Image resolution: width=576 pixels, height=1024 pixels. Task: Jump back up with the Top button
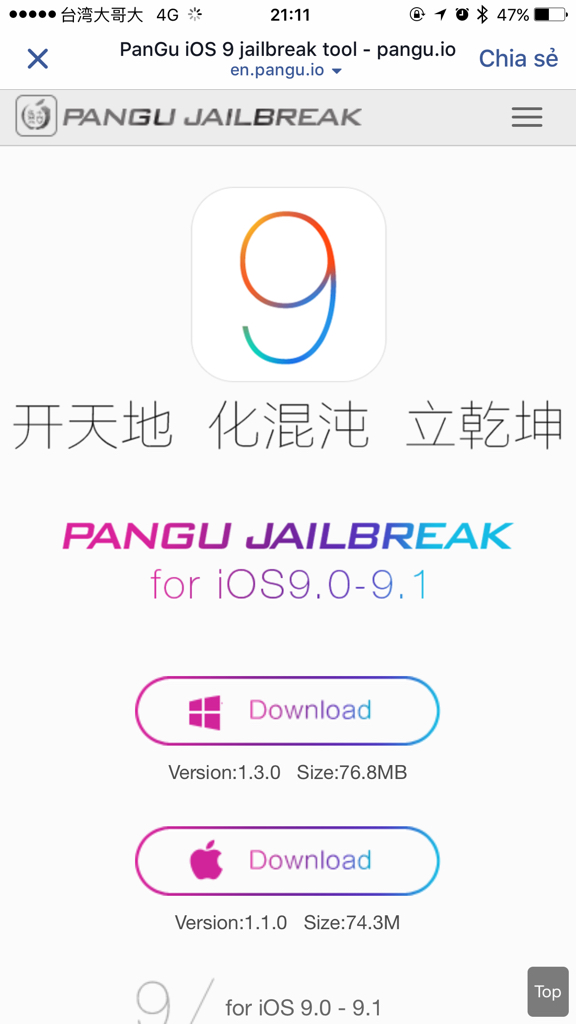[x=548, y=992]
